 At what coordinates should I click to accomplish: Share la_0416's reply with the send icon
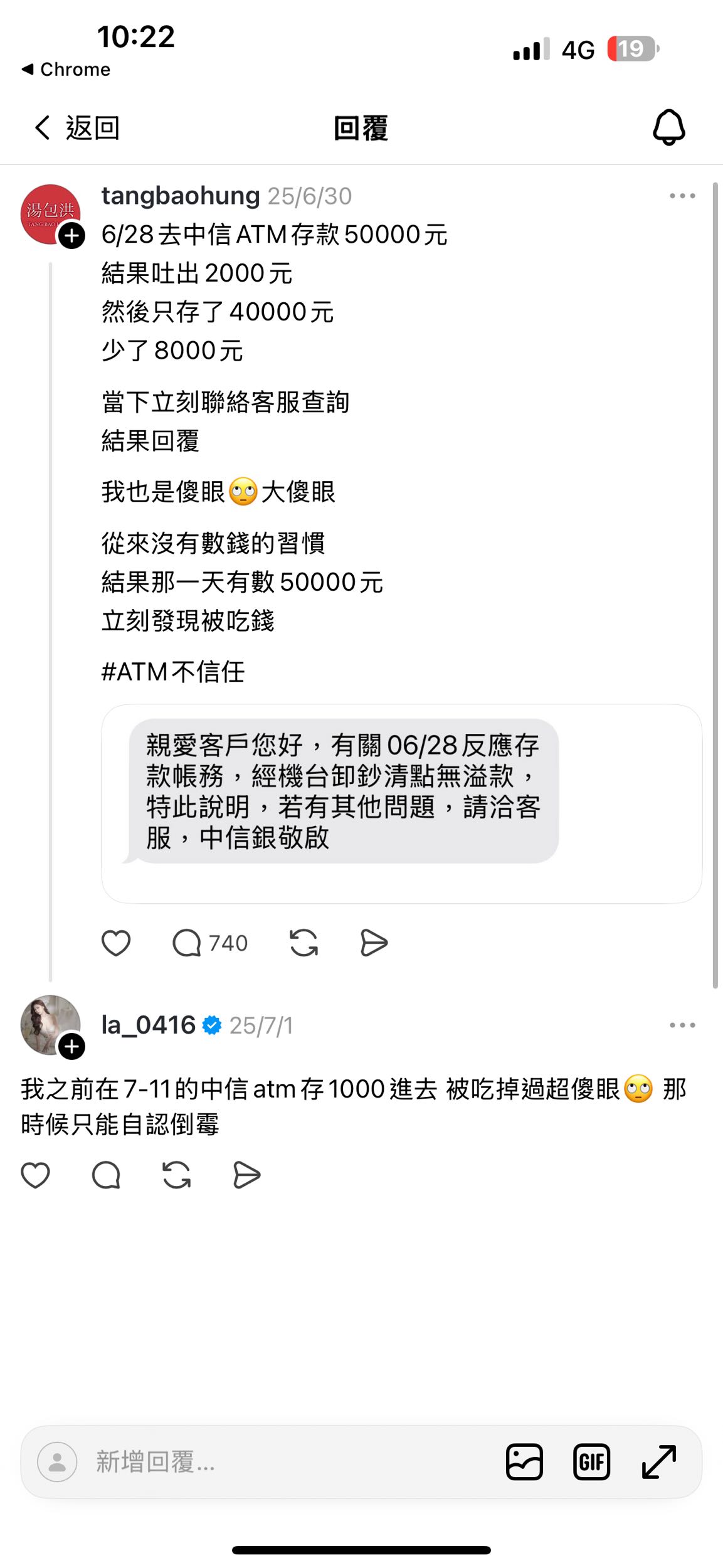(247, 1175)
